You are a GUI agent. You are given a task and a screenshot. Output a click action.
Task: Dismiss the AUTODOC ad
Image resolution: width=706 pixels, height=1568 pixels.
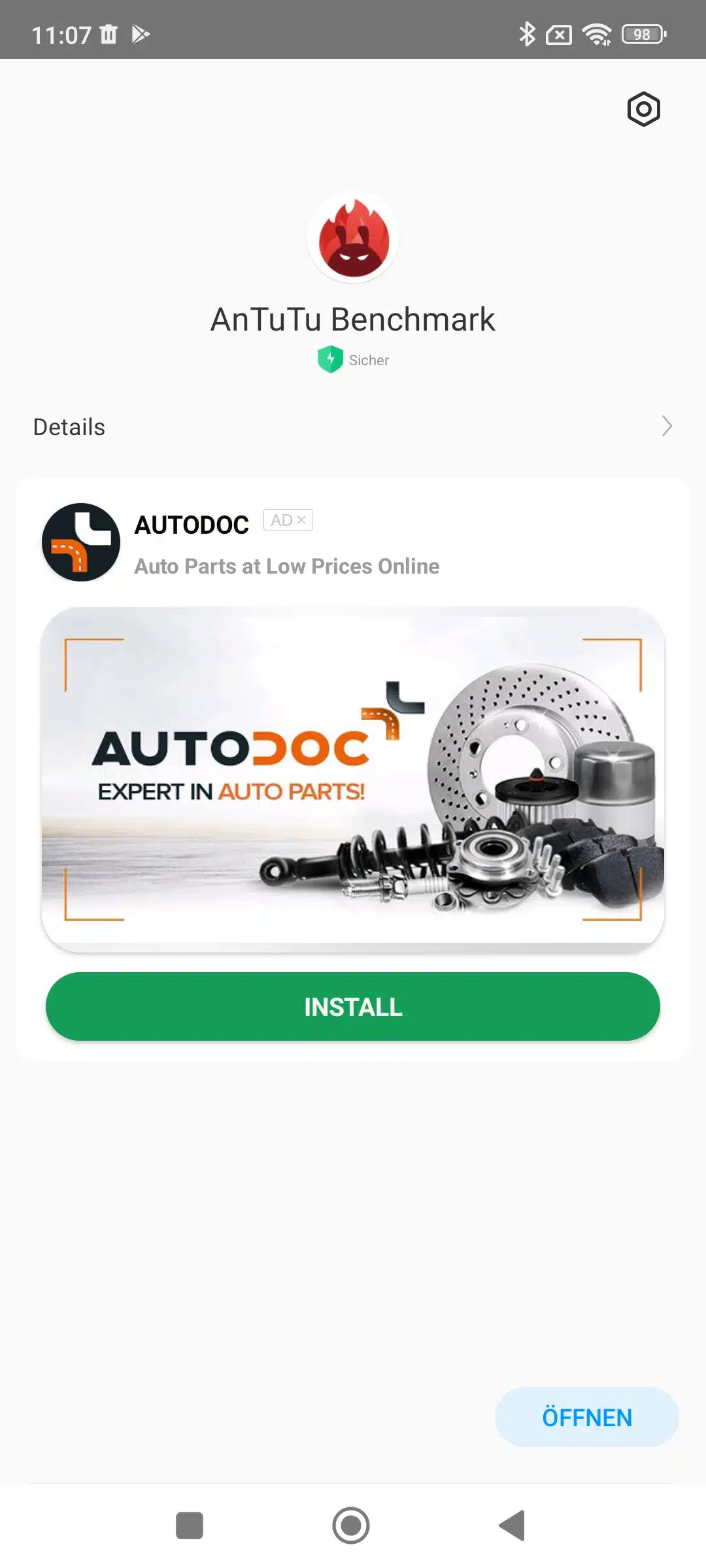click(301, 520)
